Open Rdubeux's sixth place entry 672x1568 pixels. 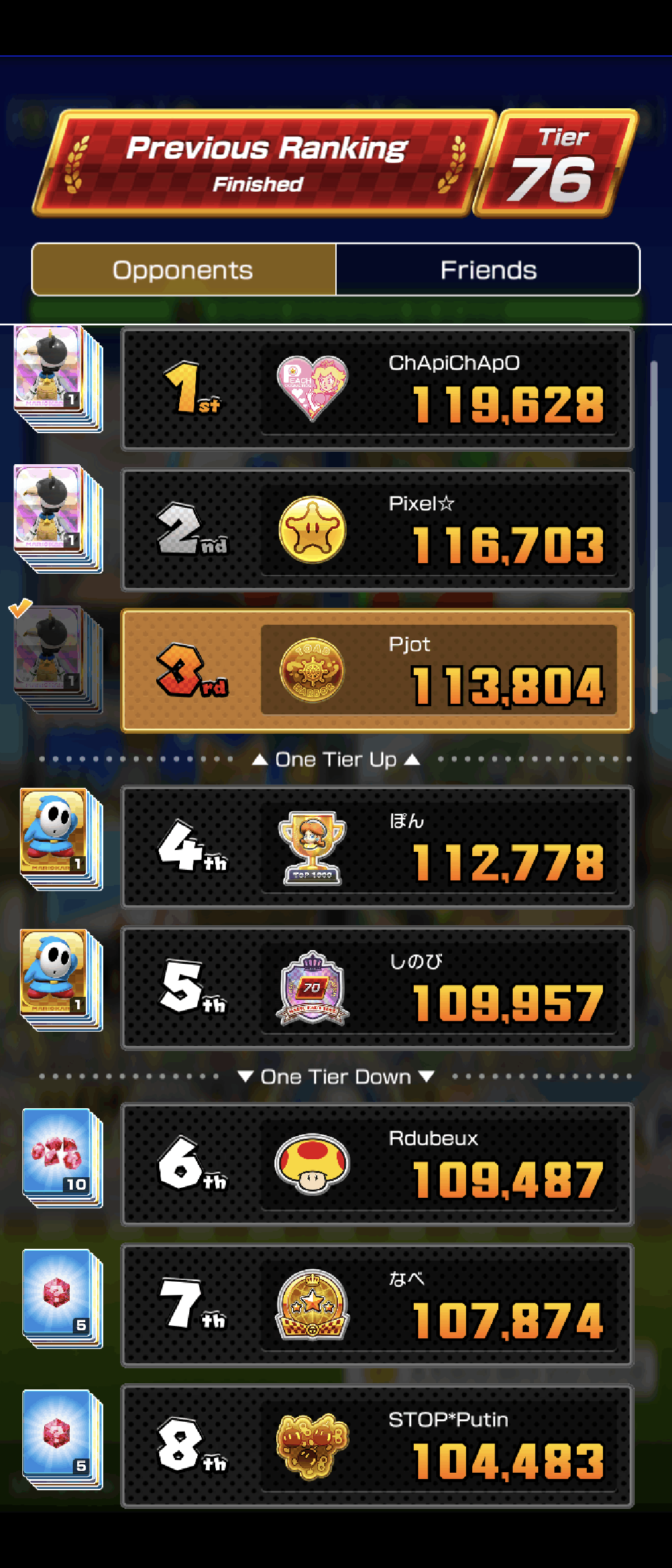[377, 1164]
